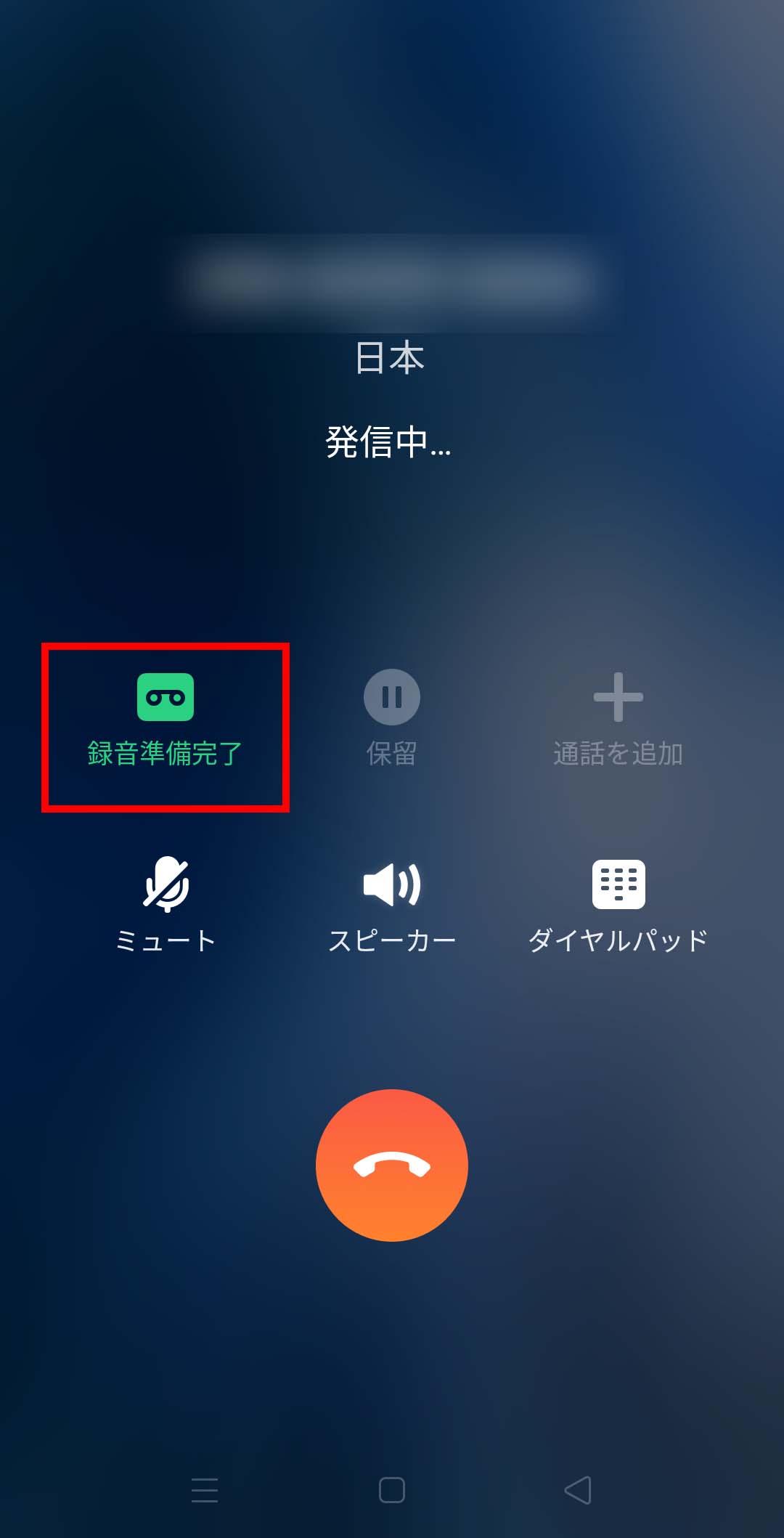
Task: Select the mute microphone icon
Action: pyautogui.click(x=165, y=885)
